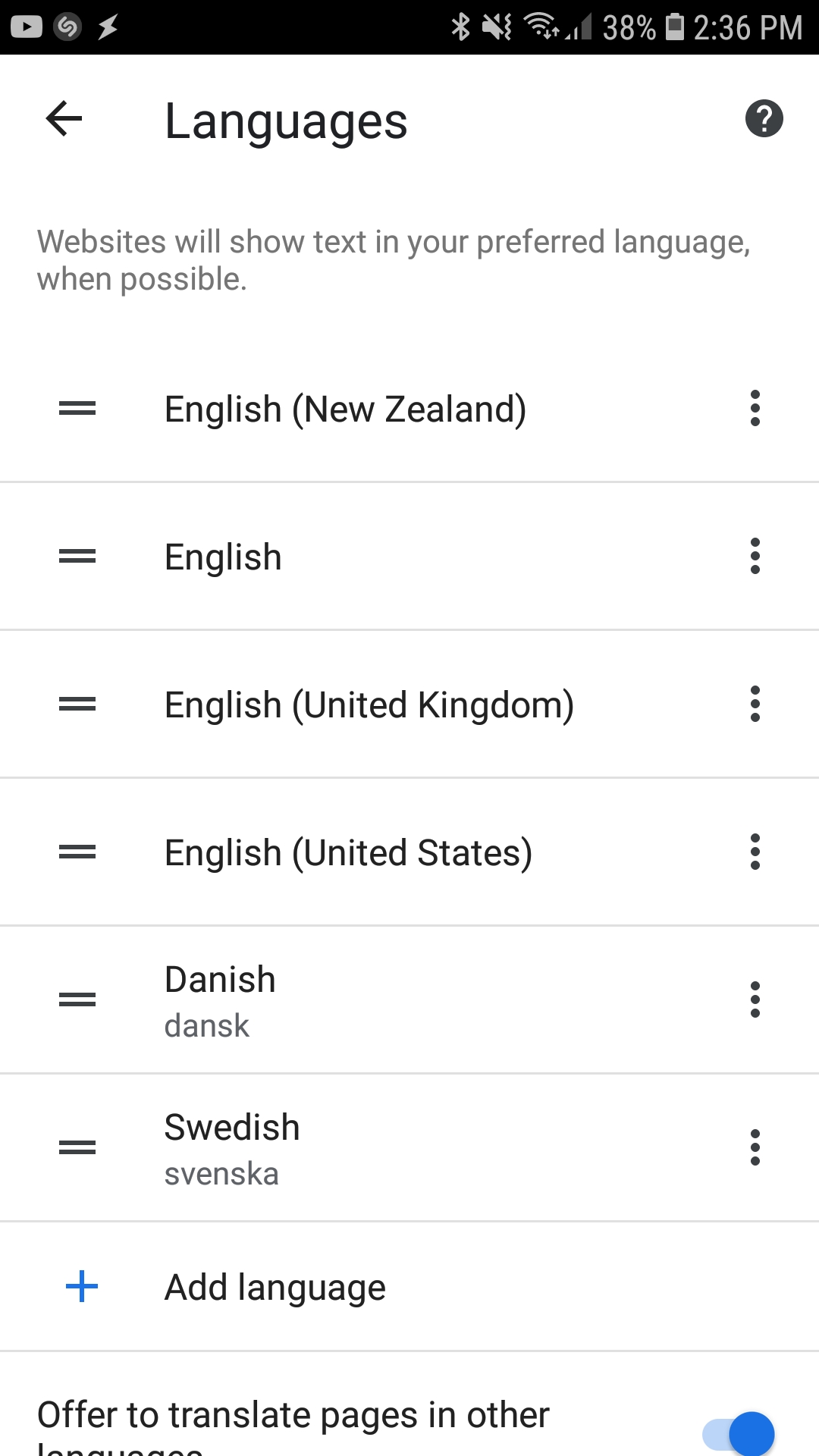This screenshot has height=1456, width=819.
Task: Open the three-dot menu for plain English
Action: [755, 557]
